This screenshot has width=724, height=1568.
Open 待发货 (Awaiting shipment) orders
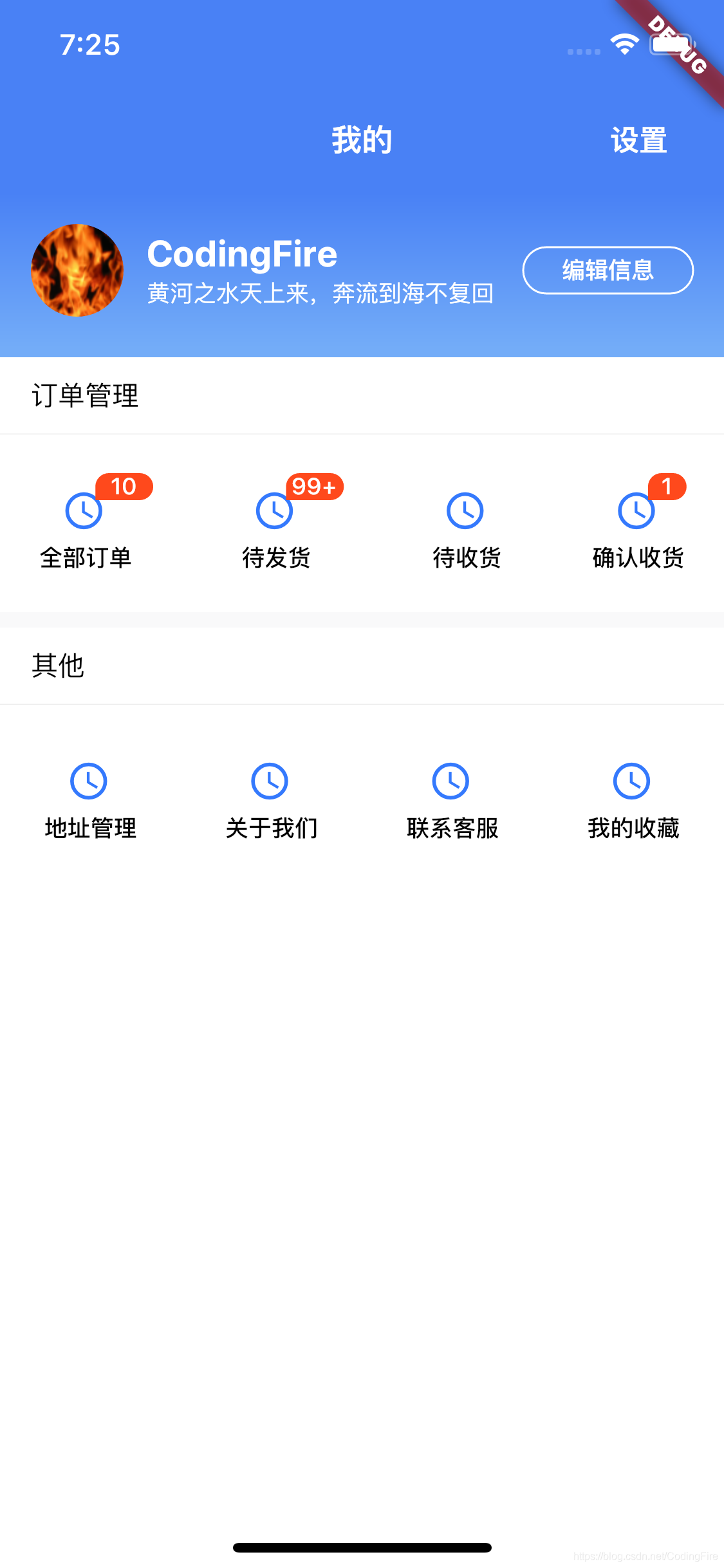point(275,528)
